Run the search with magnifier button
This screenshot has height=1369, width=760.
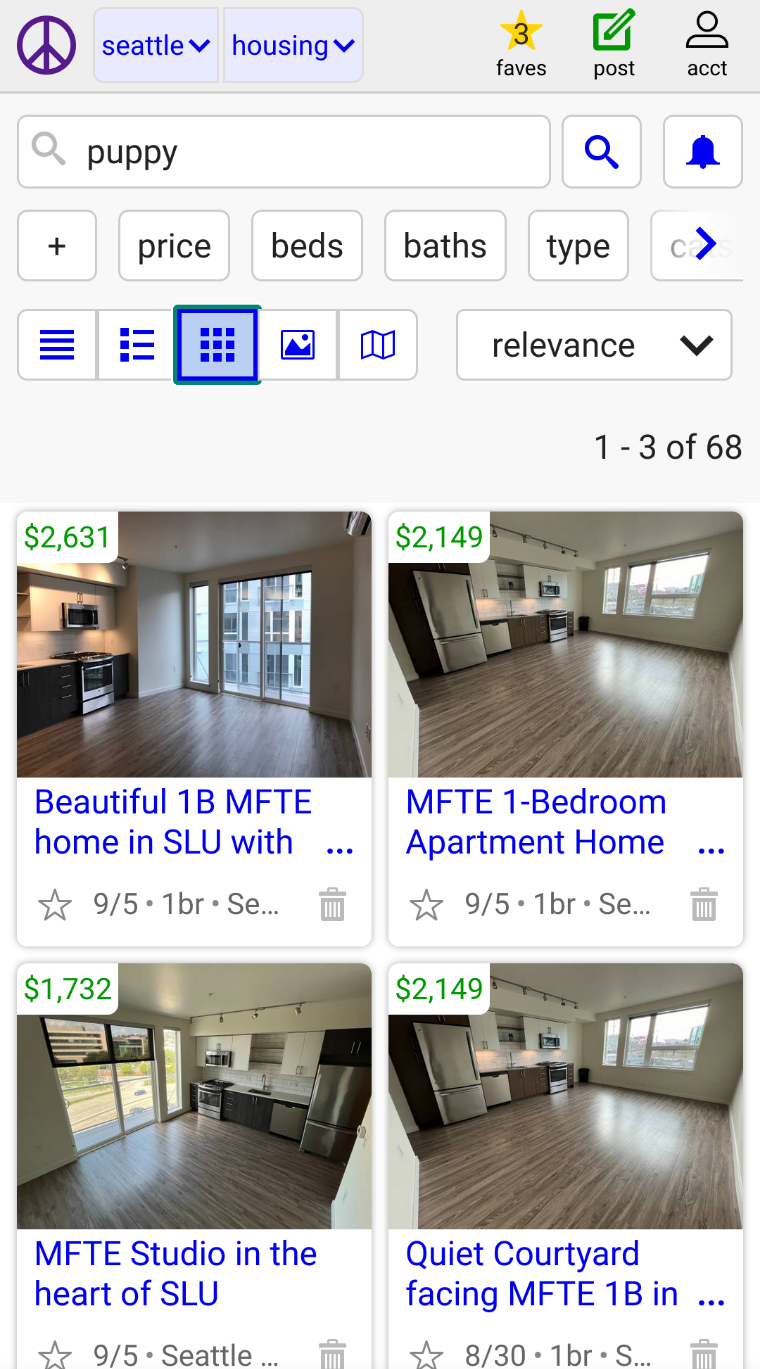[x=601, y=152]
